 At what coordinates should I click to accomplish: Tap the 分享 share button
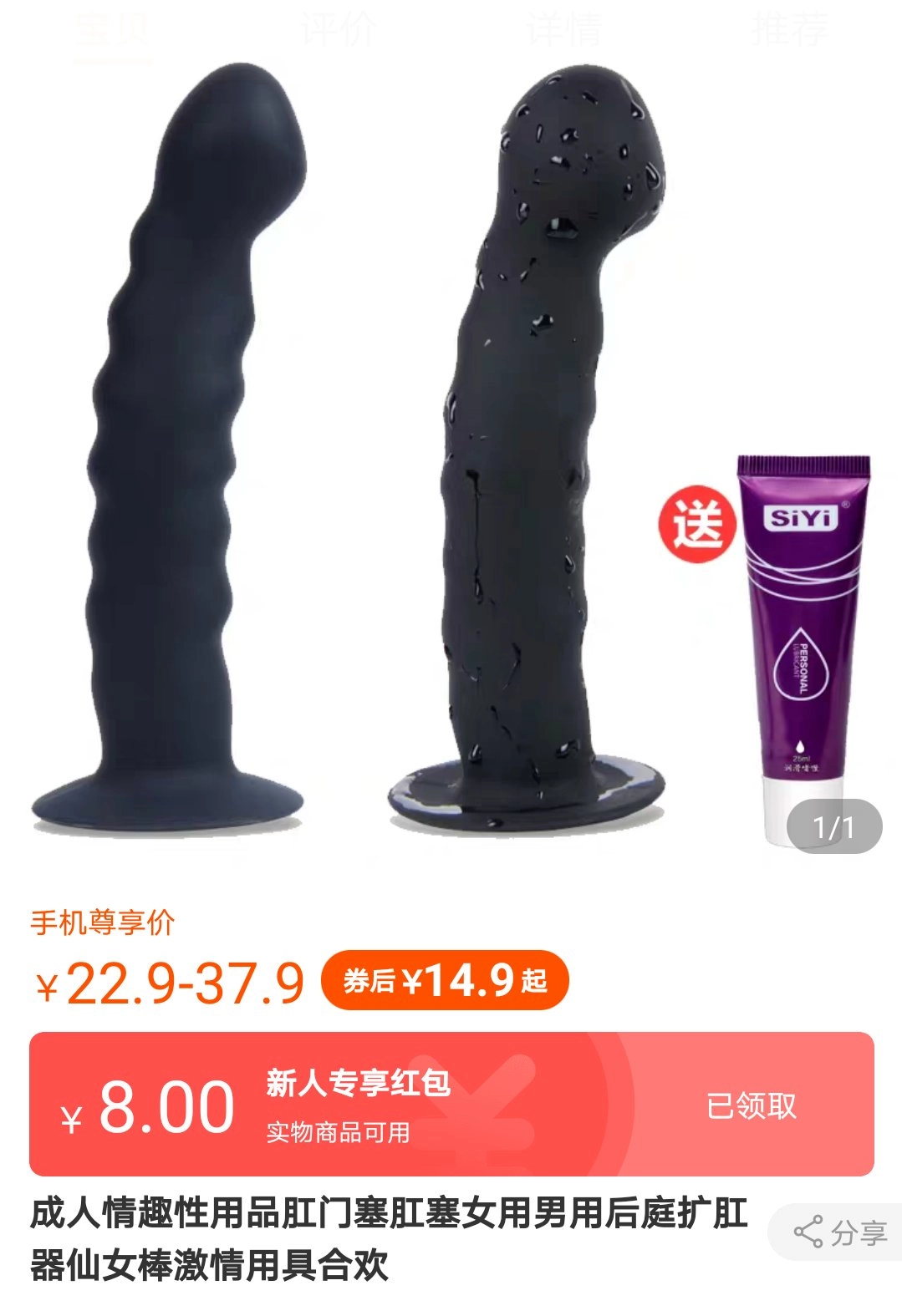click(839, 1232)
